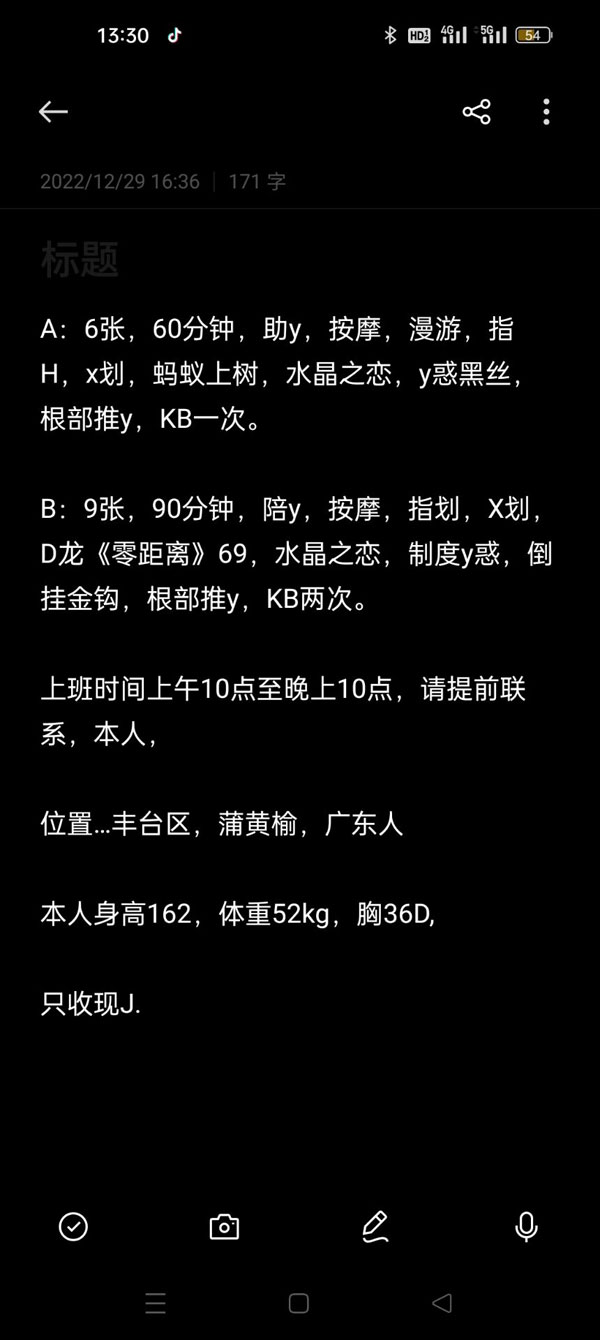This screenshot has height=1340, width=600.
Task: Start voice input with the microphone
Action: pyautogui.click(x=526, y=1226)
